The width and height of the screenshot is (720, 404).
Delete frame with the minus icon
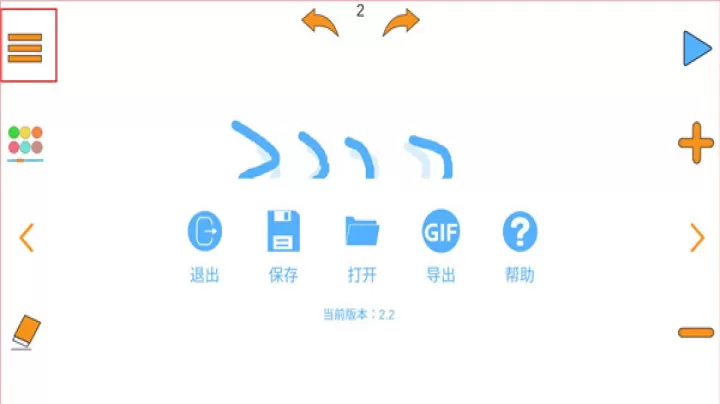[696, 332]
